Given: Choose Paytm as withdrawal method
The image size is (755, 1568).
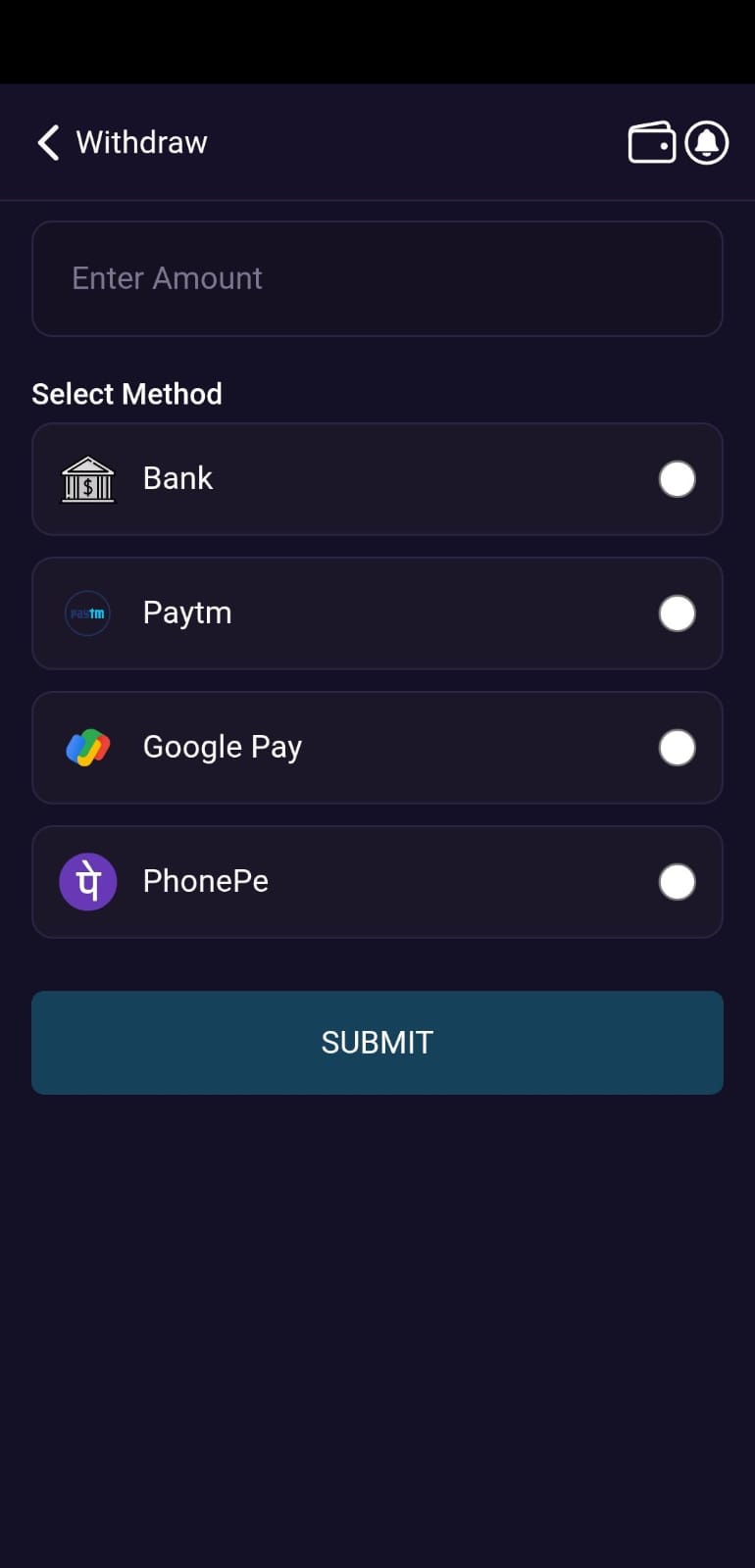Looking at the screenshot, I should point(677,613).
